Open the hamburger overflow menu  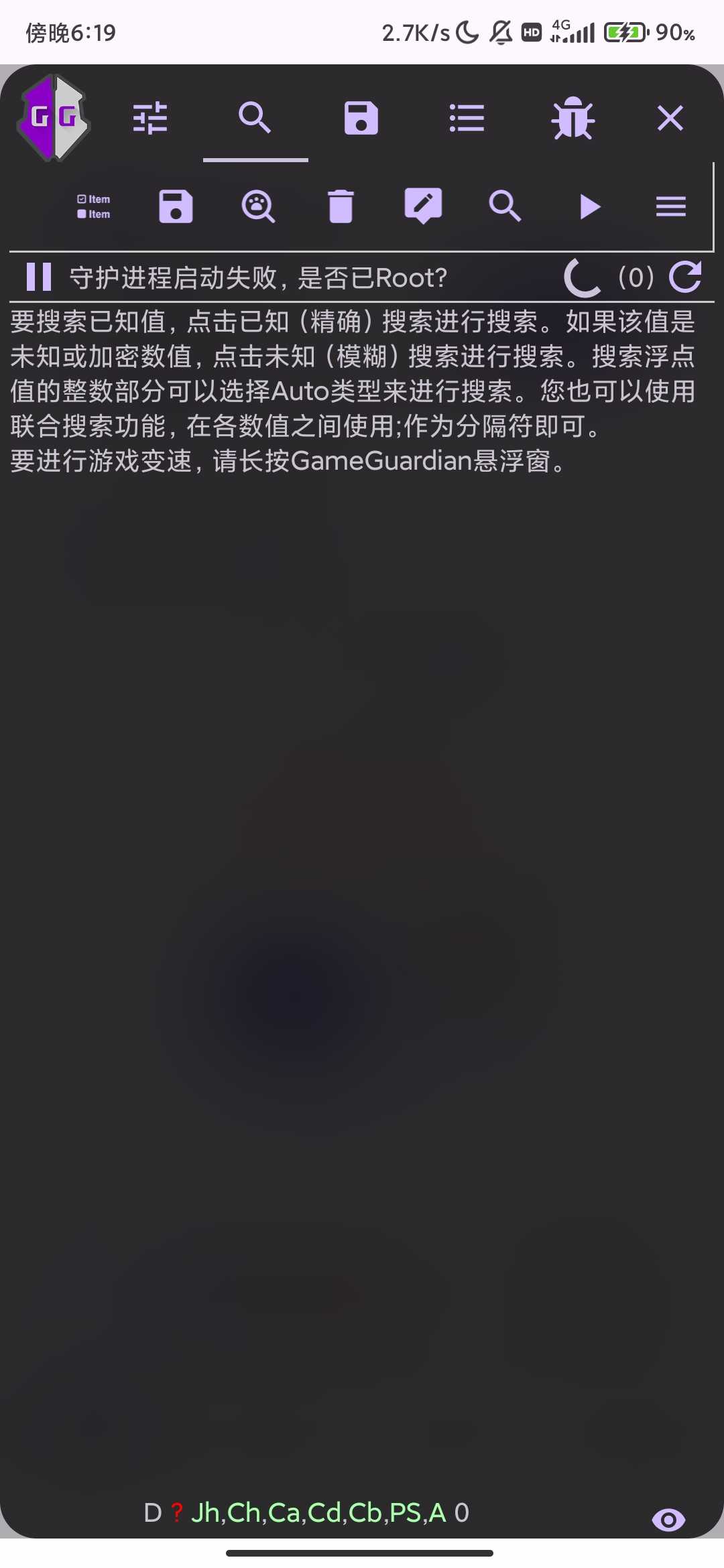(x=670, y=206)
